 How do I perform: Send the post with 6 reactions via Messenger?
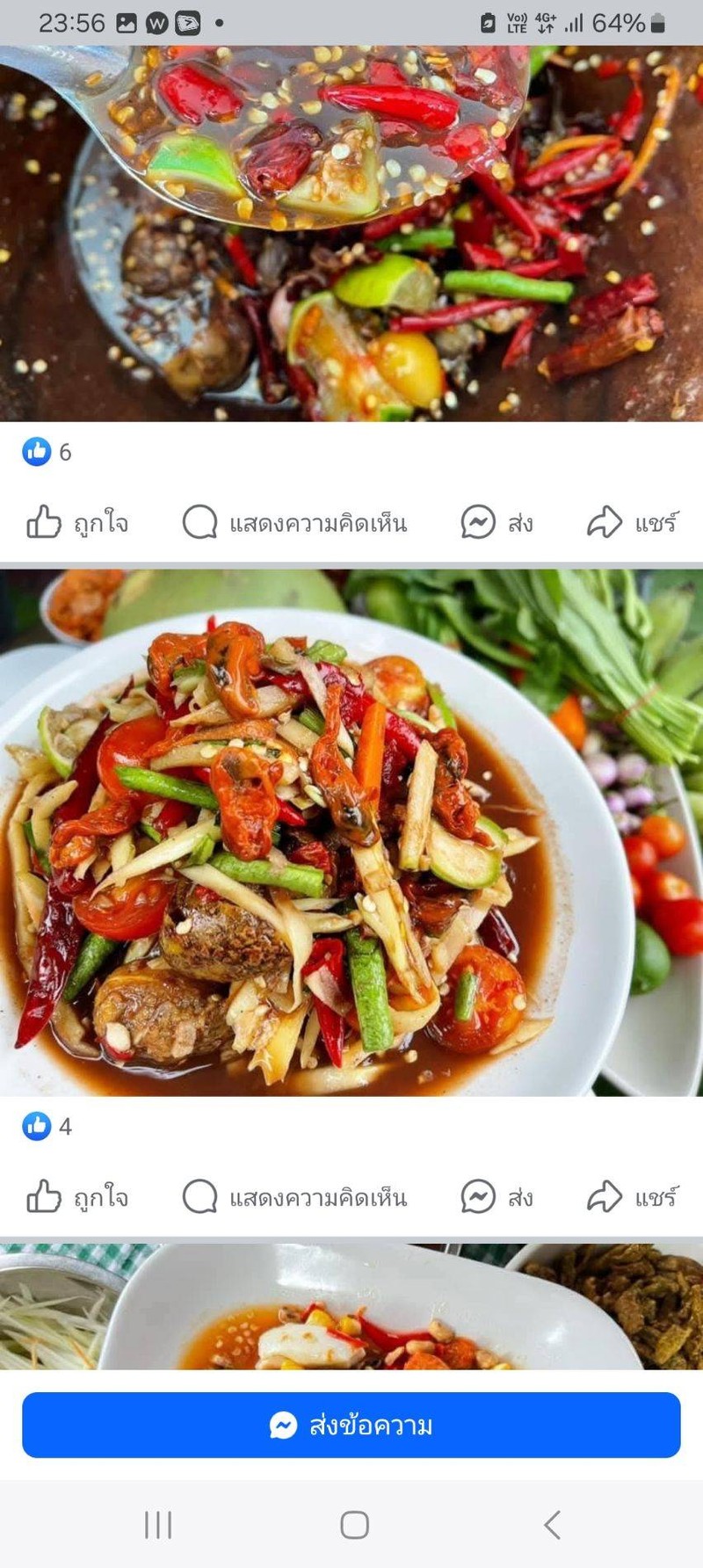[x=497, y=523]
